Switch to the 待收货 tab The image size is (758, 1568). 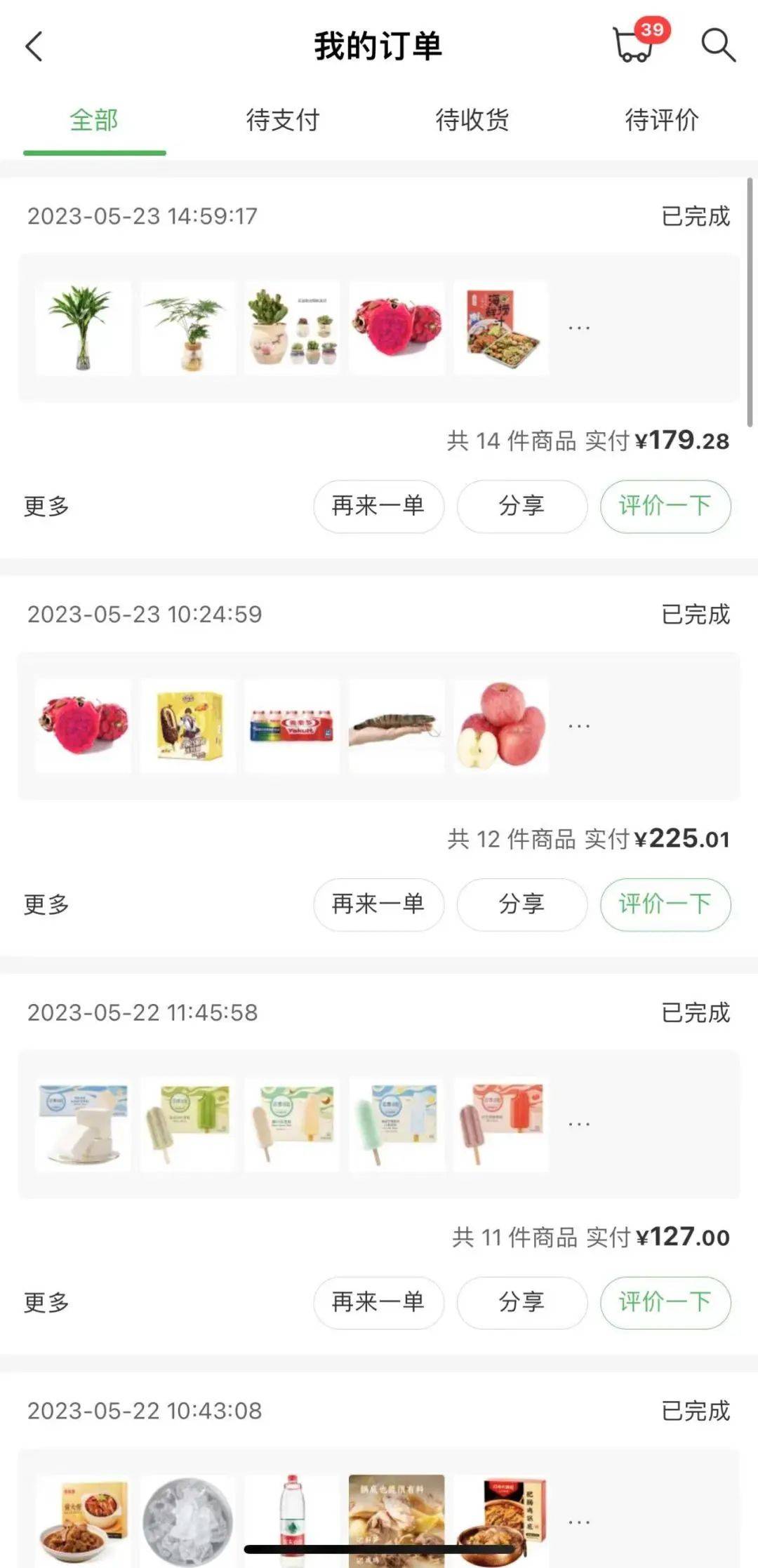pyautogui.click(x=472, y=120)
